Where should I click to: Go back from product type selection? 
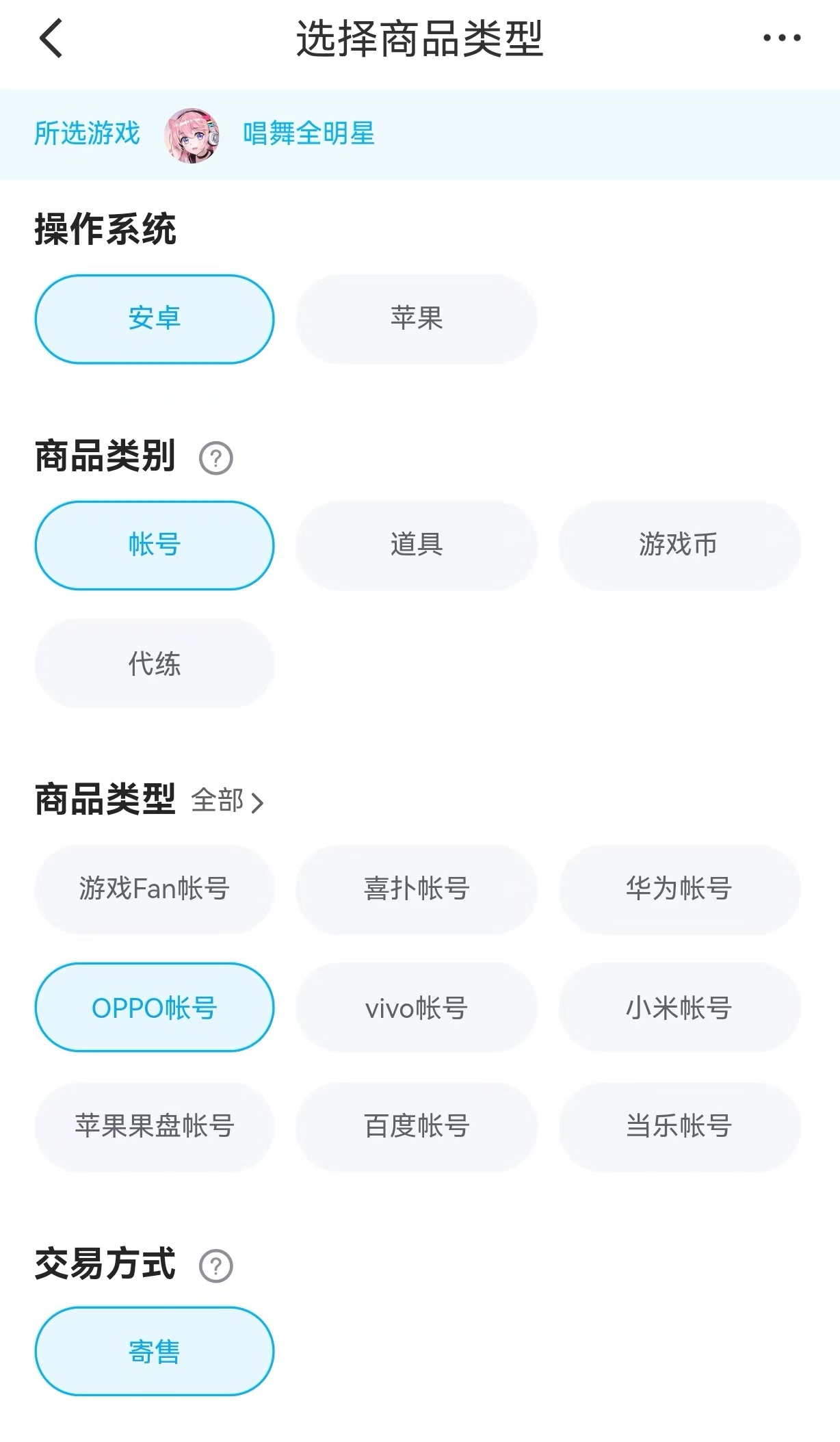[51, 38]
